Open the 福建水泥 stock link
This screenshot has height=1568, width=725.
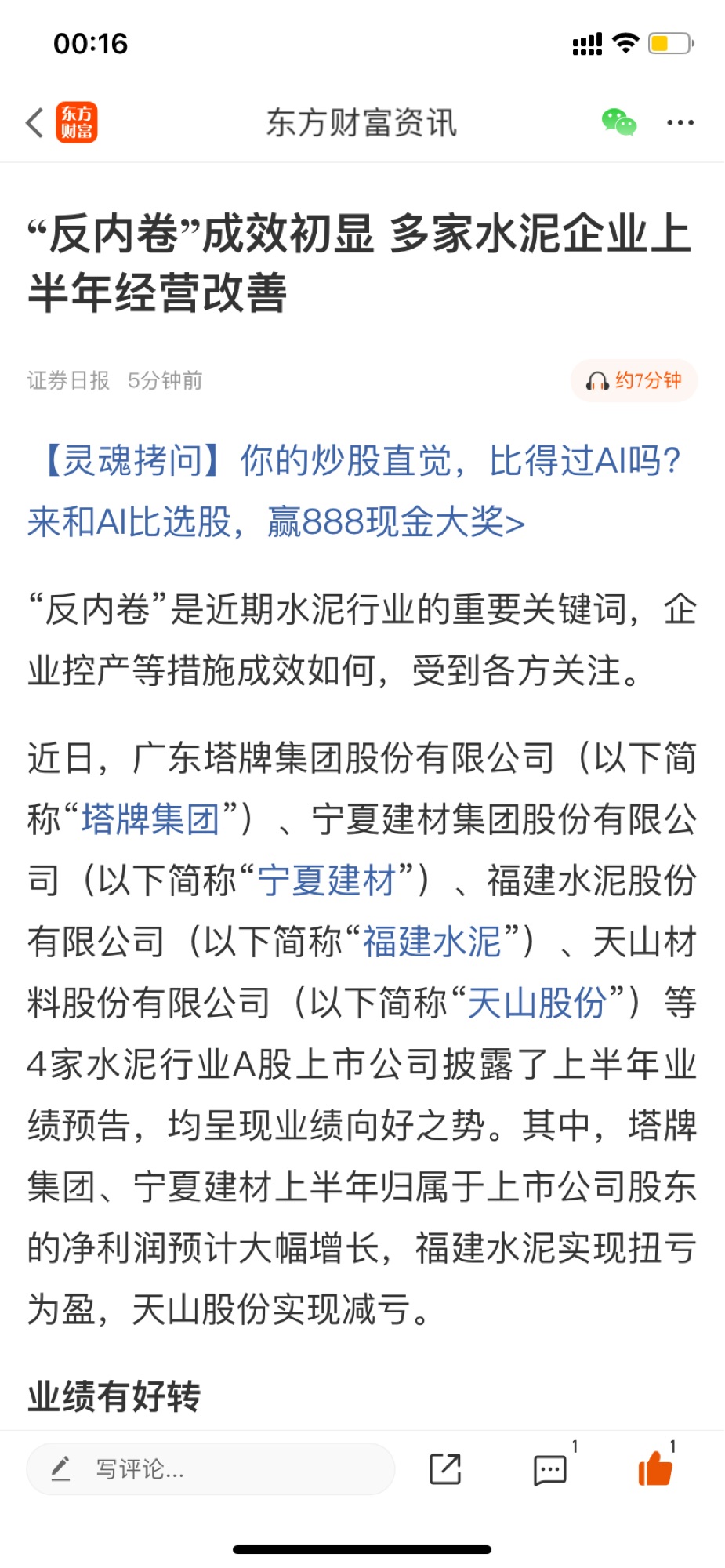(x=432, y=942)
